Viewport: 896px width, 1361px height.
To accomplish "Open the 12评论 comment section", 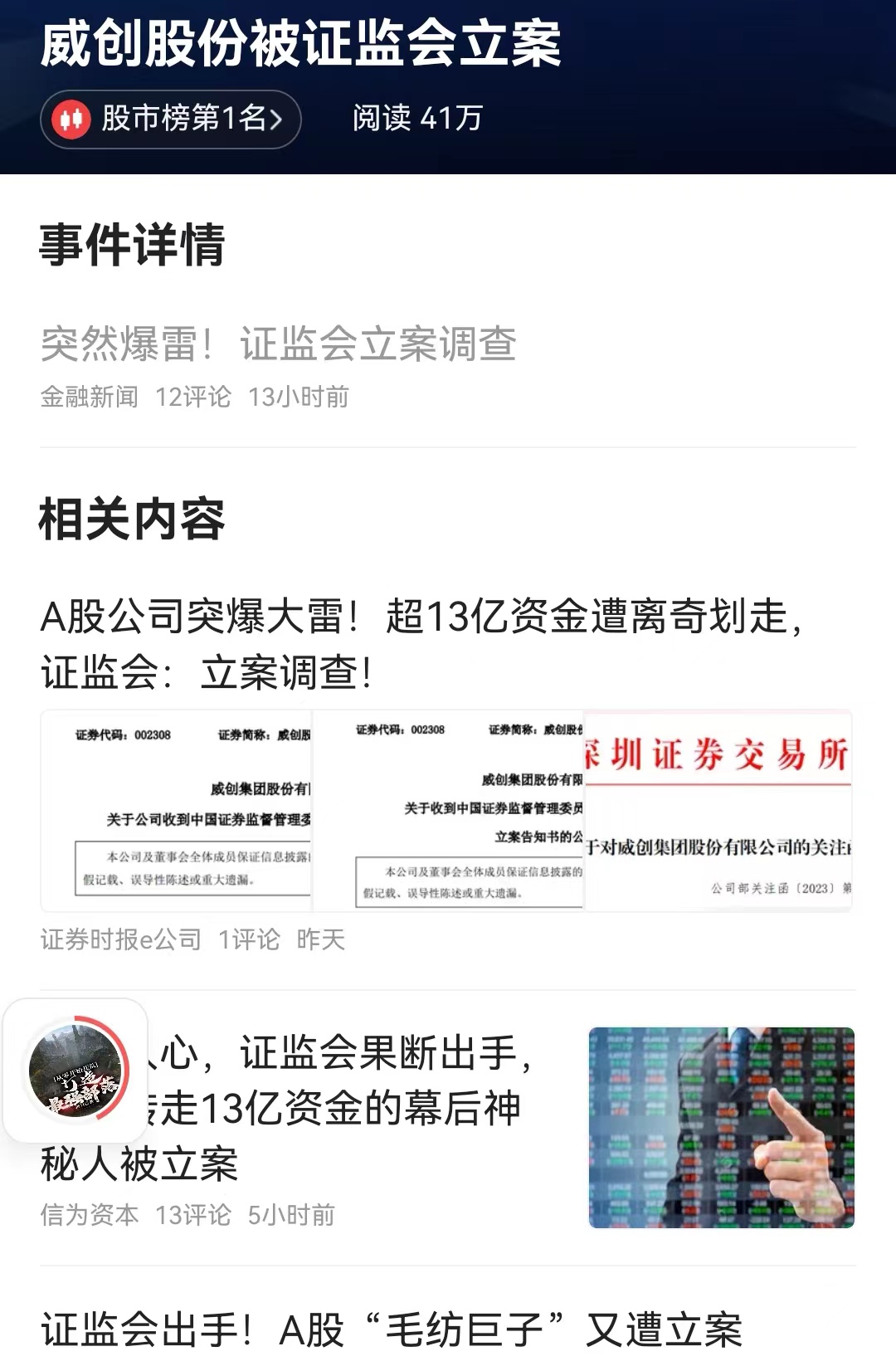I will (x=195, y=397).
